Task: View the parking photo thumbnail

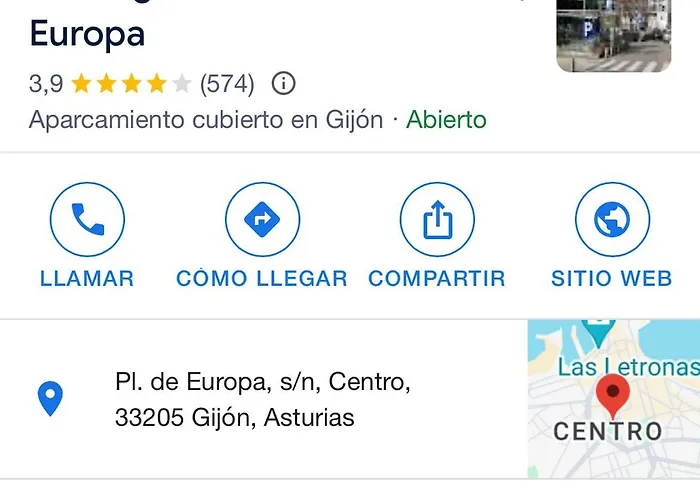Action: click(x=614, y=36)
